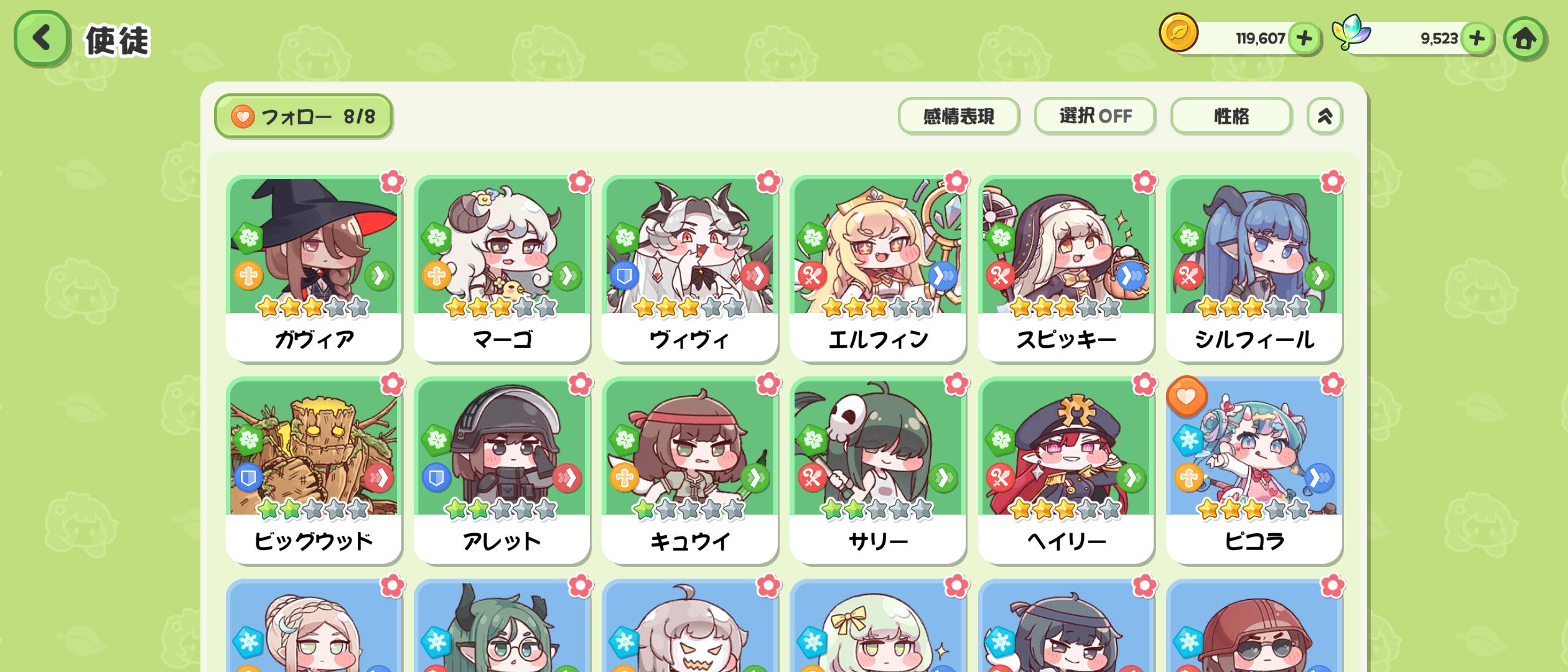The width and height of the screenshot is (1568, 672).
Task: Add more rainbow crystals
Action: tap(1477, 39)
